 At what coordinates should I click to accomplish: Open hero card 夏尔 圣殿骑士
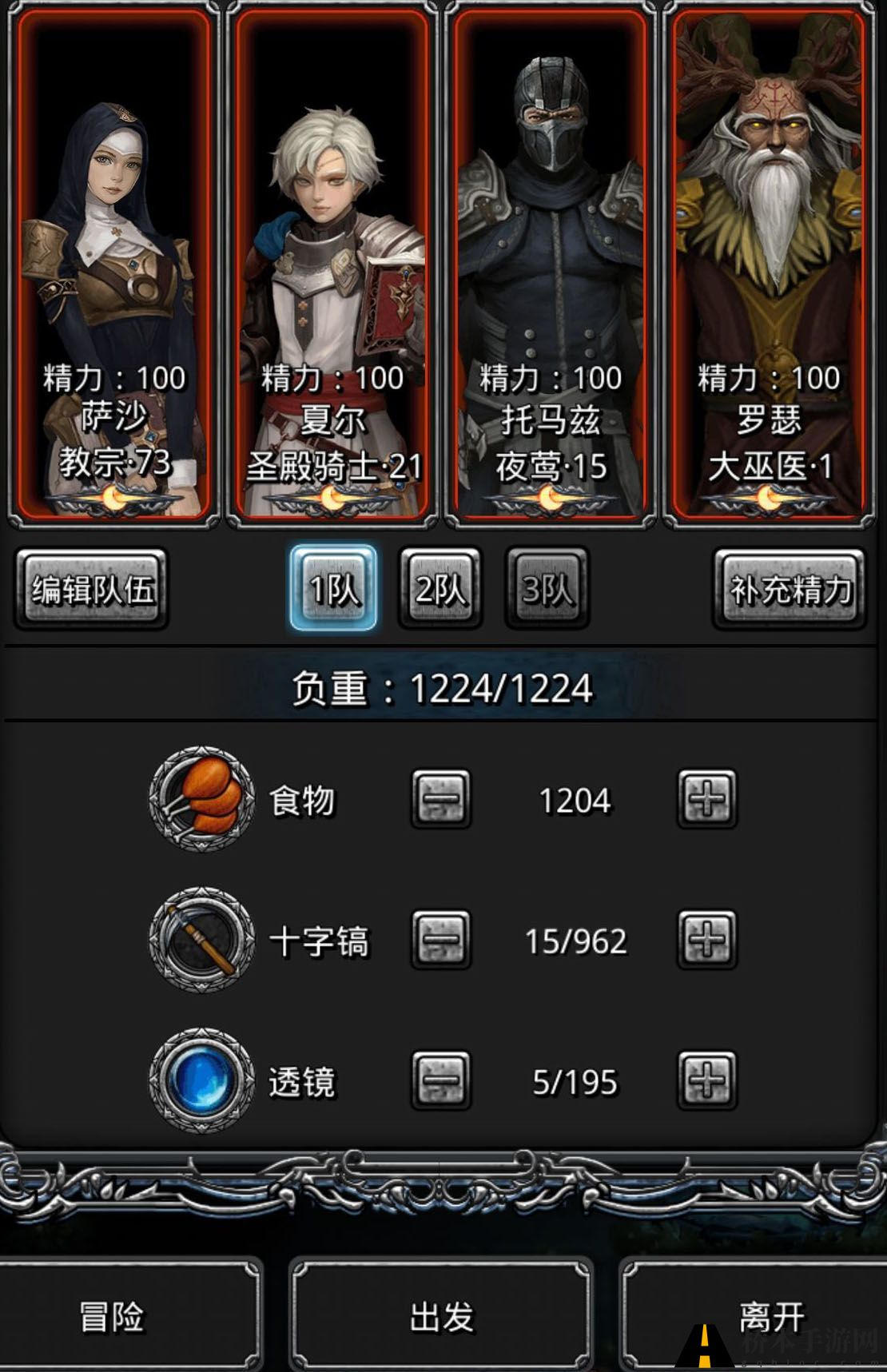[x=332, y=264]
